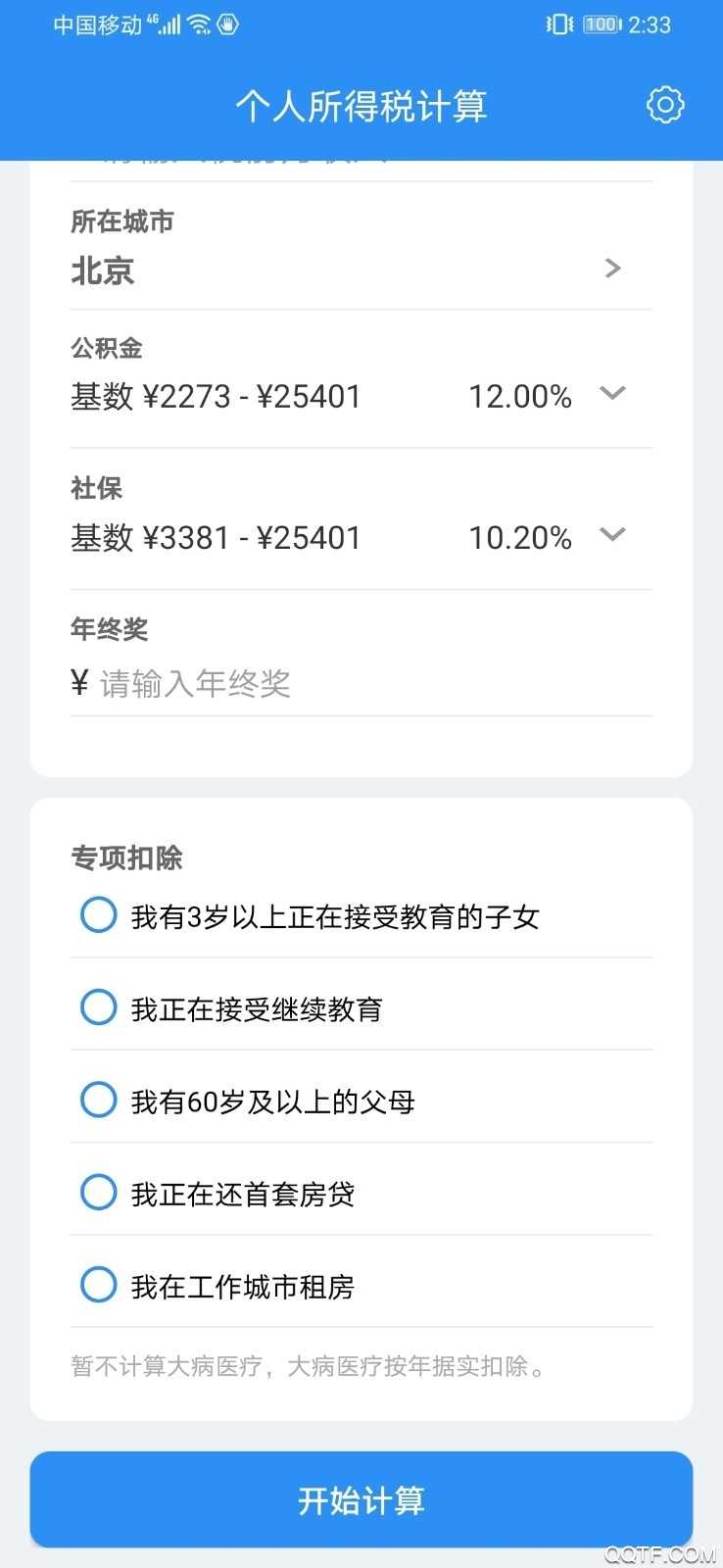Click the 专项扣除 section header
Image resolution: width=723 pixels, height=1568 pixels.
[124, 858]
